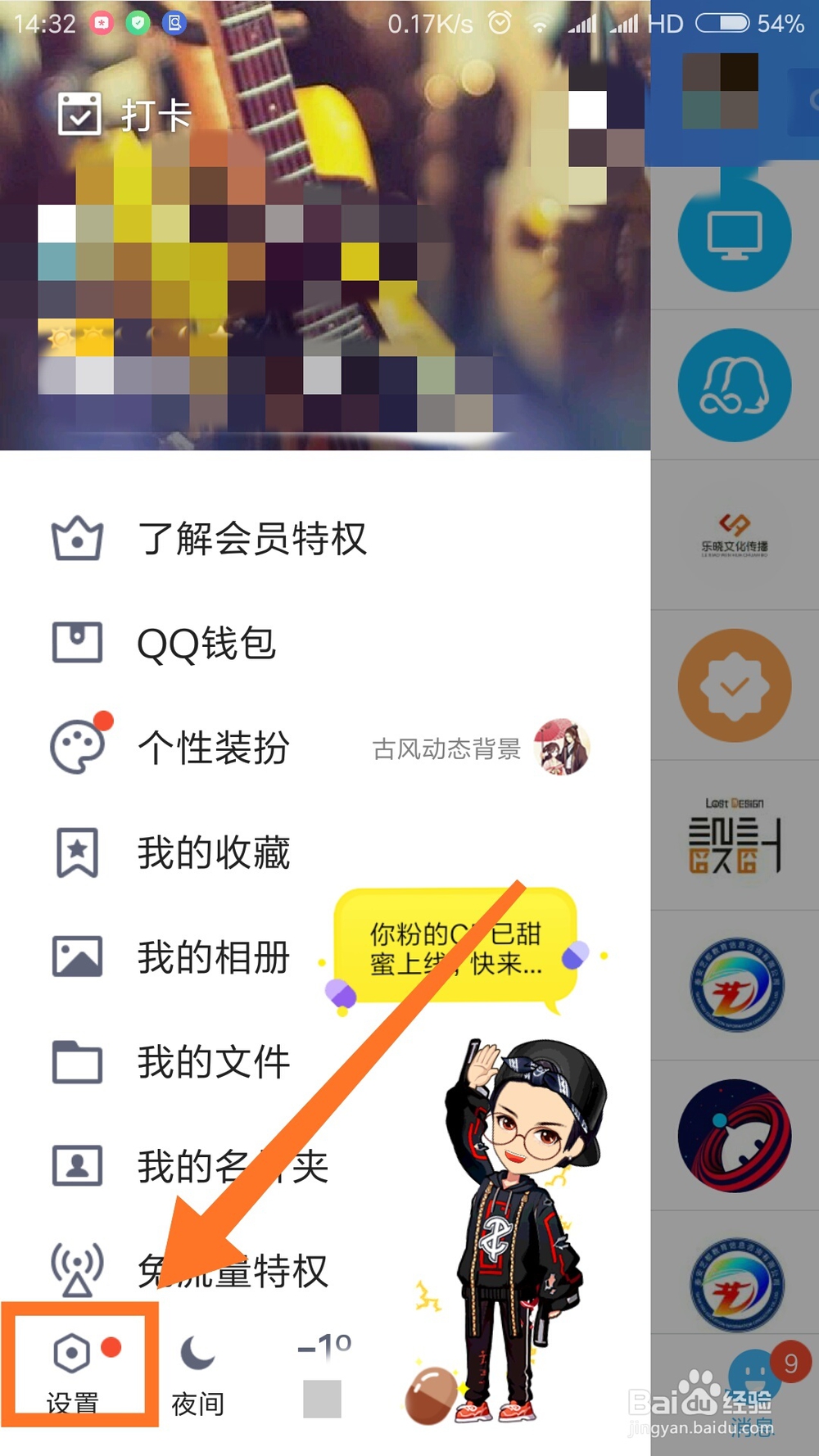The height and width of the screenshot is (1456, 819).
Task: Enable the desktop monitor account switch
Action: point(735,236)
